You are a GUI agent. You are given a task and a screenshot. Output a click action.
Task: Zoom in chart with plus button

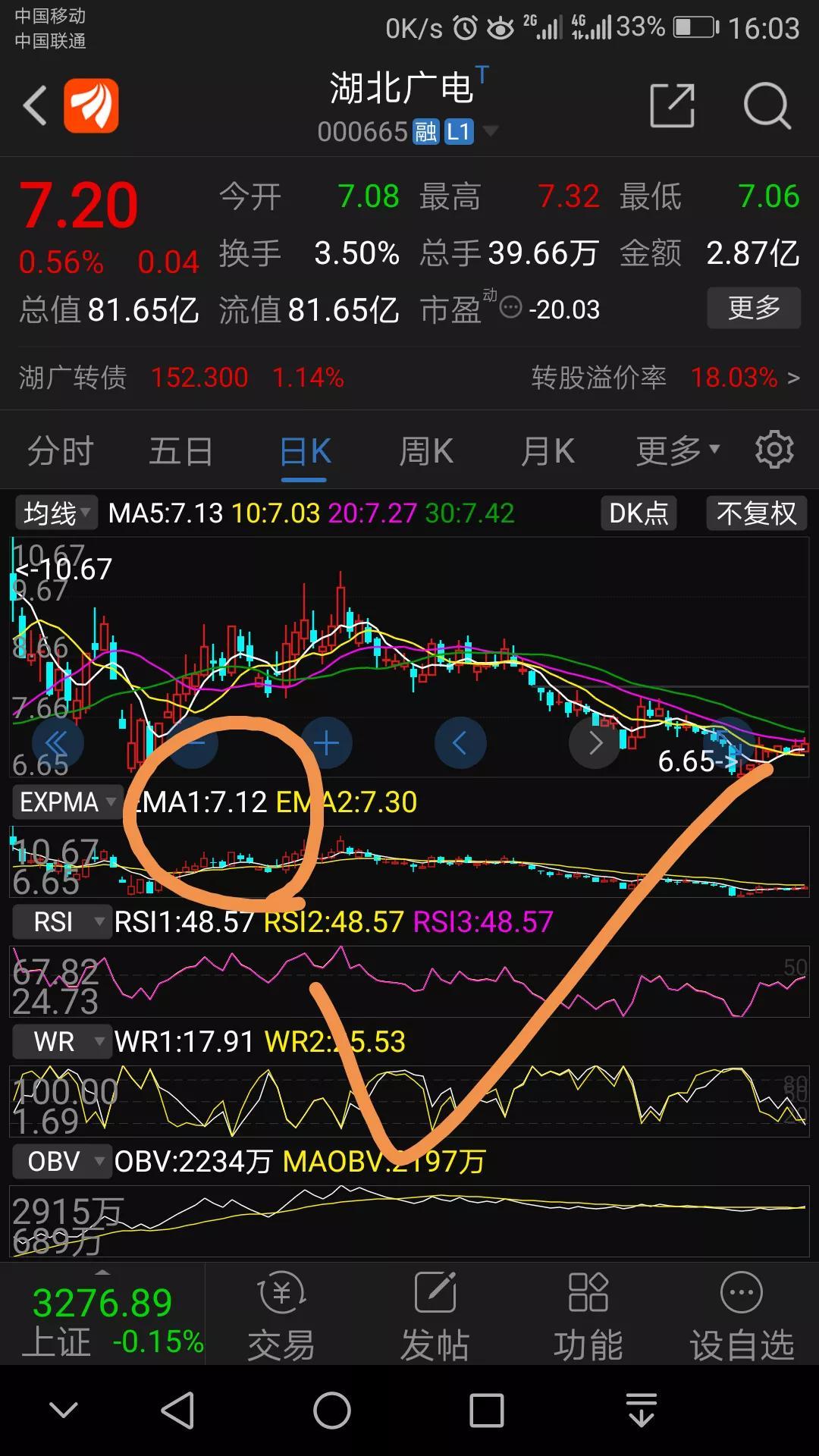point(326,743)
